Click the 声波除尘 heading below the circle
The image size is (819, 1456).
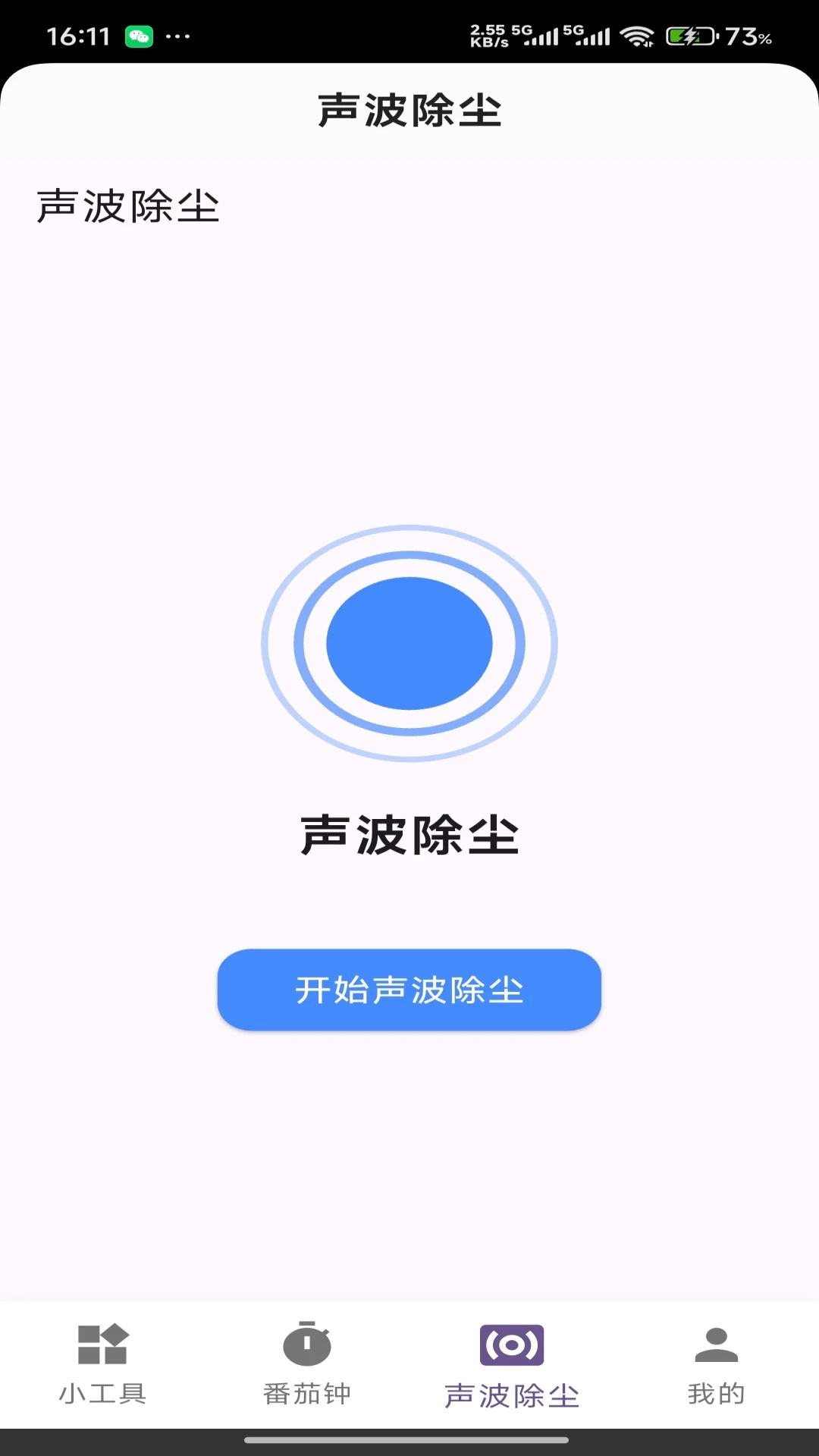[409, 834]
